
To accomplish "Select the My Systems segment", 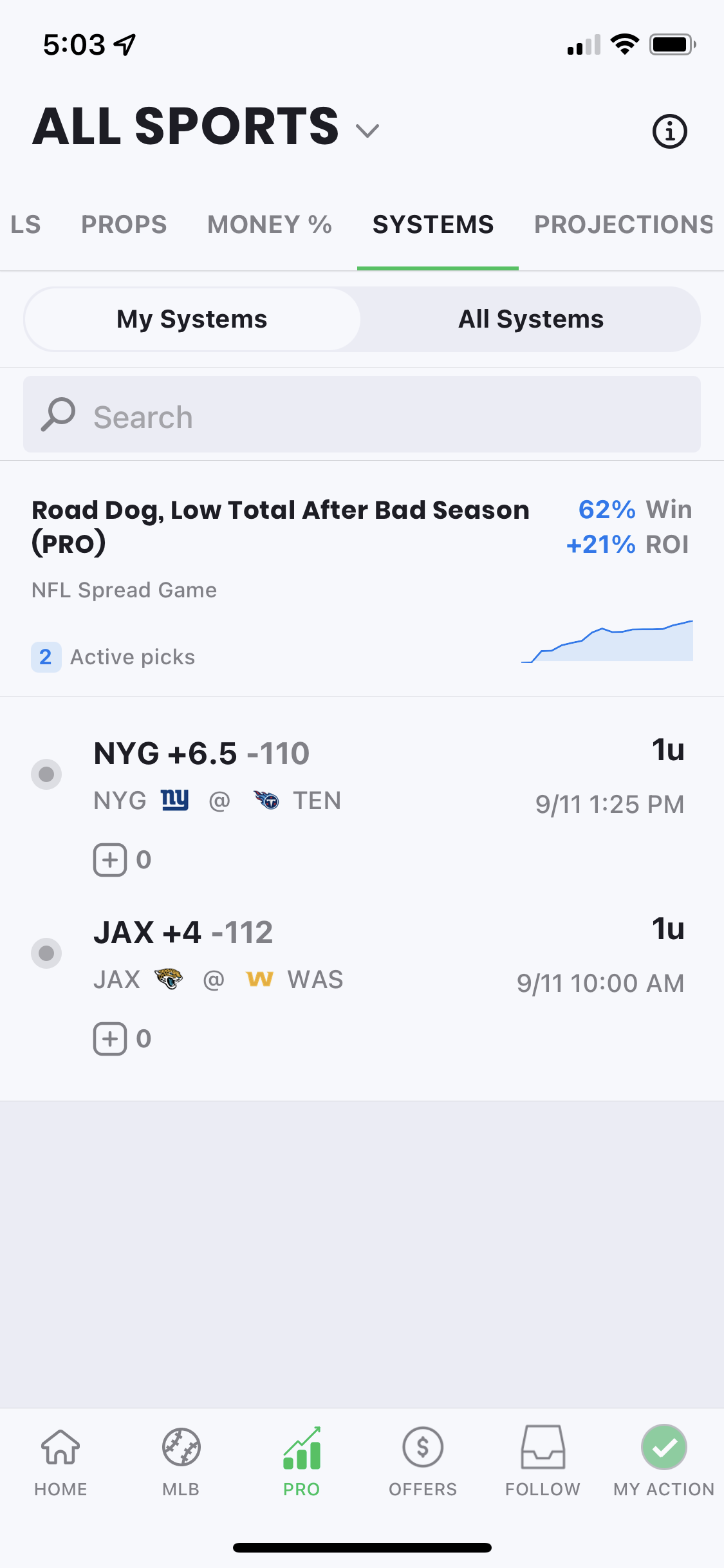I will click(x=192, y=319).
